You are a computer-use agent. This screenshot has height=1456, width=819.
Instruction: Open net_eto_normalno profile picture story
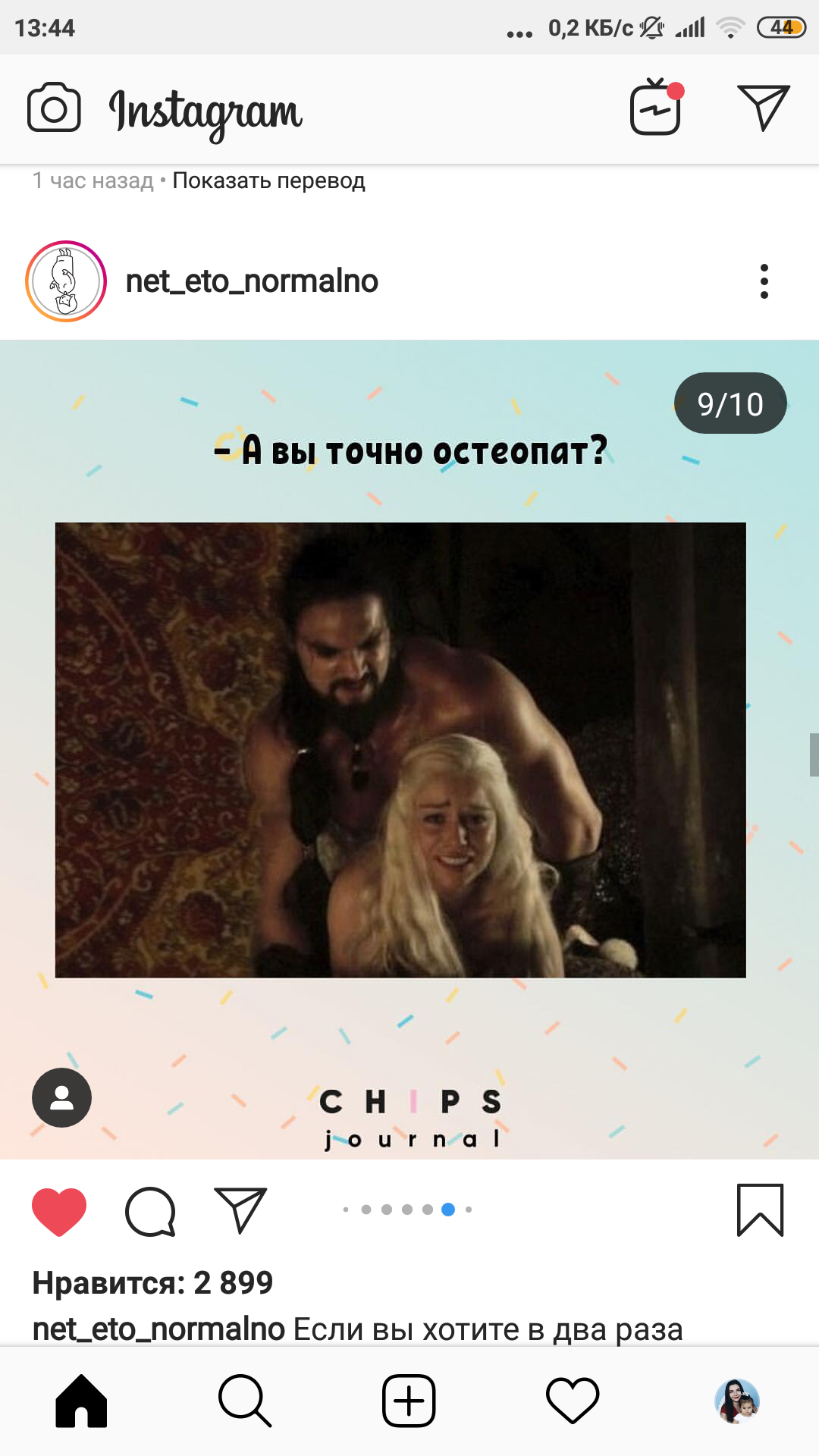[x=66, y=281]
